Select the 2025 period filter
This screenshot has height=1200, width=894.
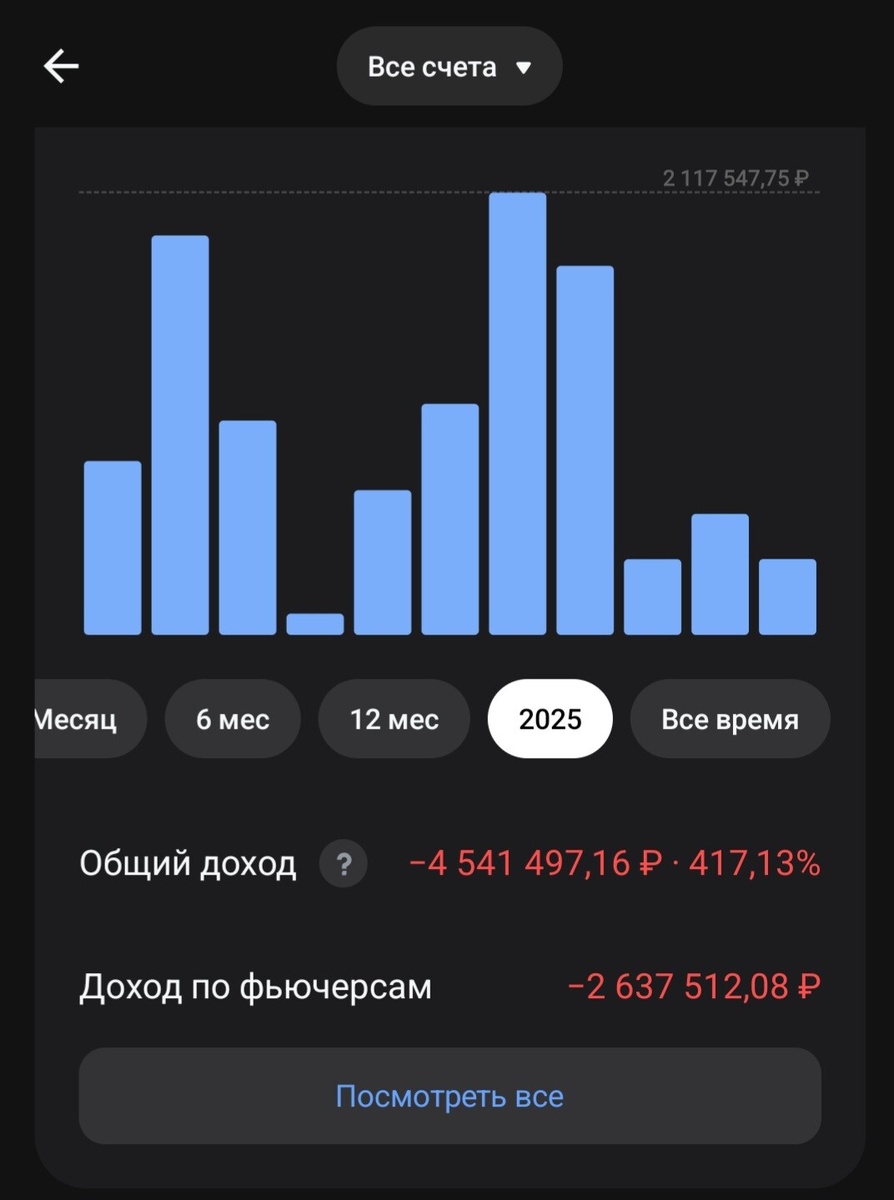click(549, 718)
